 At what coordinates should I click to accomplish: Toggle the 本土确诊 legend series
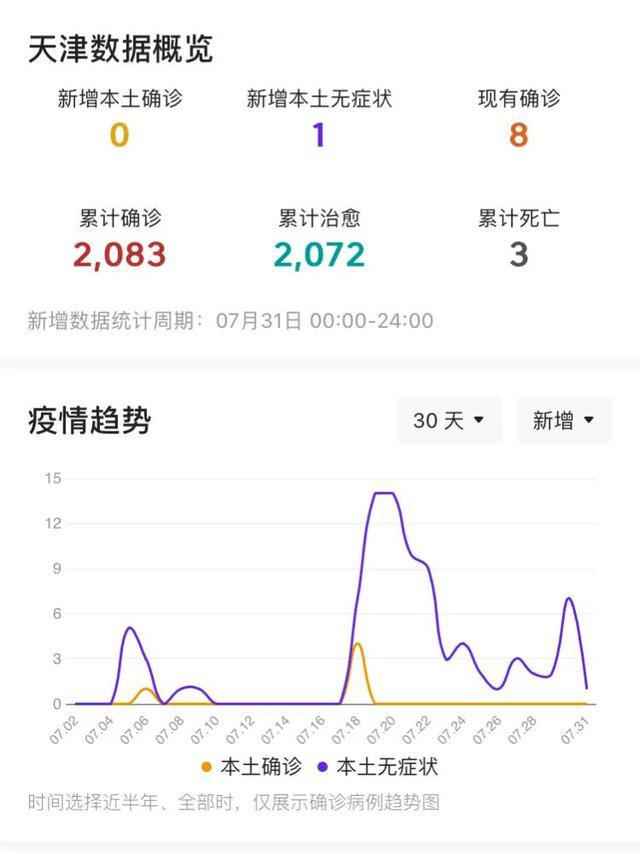click(x=251, y=767)
